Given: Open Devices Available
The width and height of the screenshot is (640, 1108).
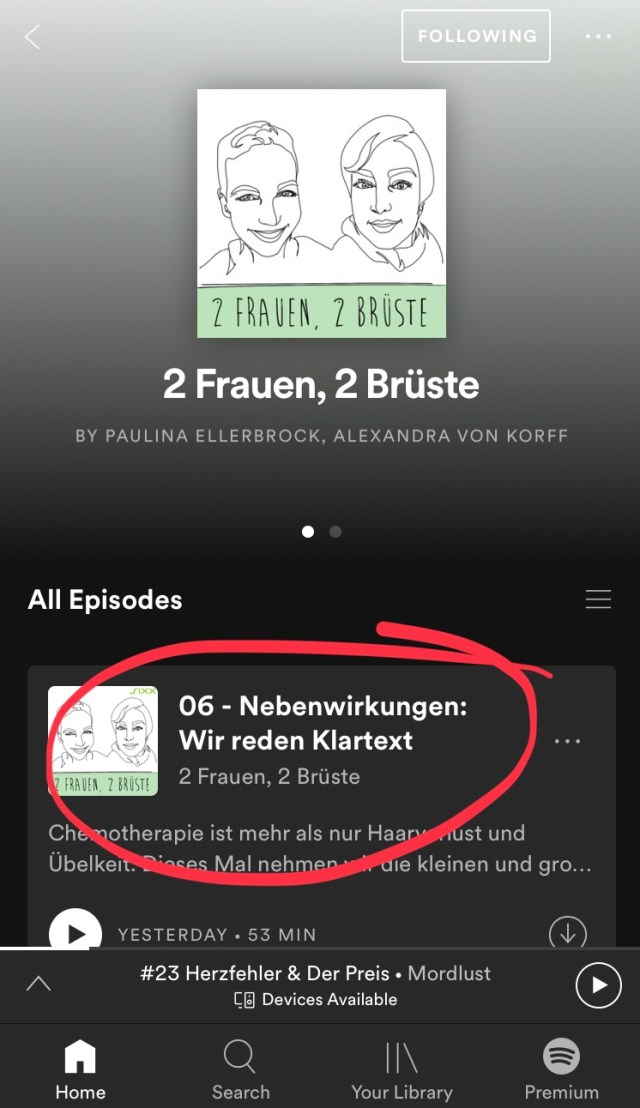Looking at the screenshot, I should pyautogui.click(x=316, y=999).
